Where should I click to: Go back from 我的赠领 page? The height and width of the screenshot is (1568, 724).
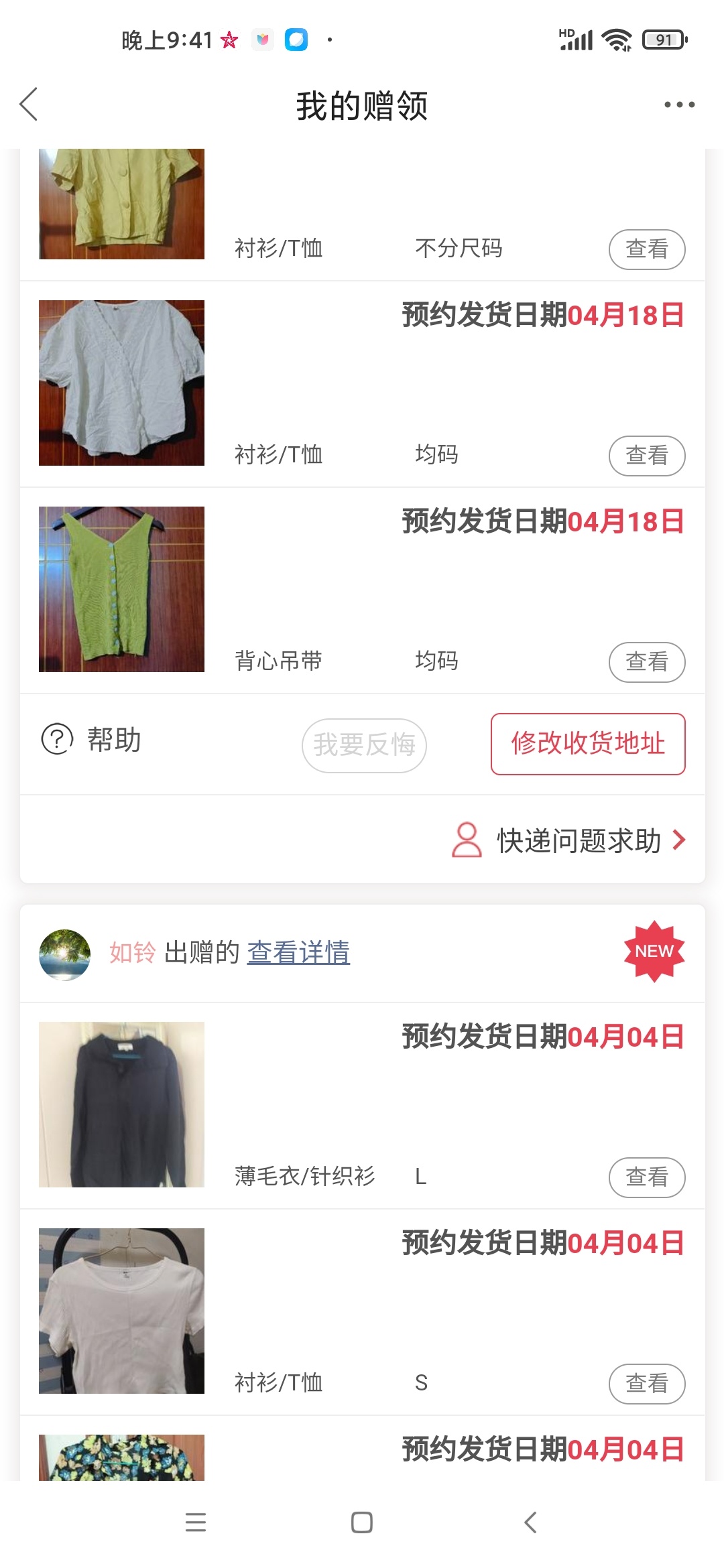[29, 105]
